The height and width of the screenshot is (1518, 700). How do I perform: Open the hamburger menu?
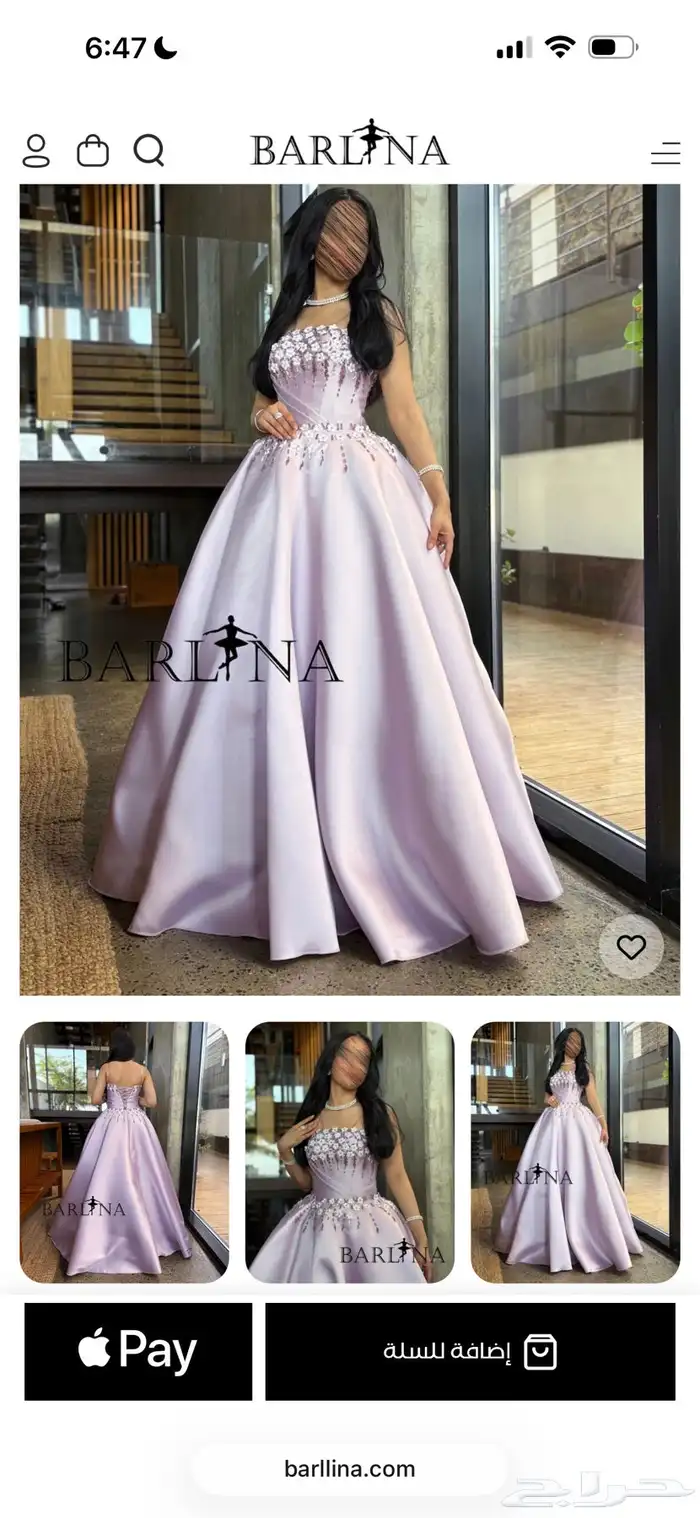665,153
